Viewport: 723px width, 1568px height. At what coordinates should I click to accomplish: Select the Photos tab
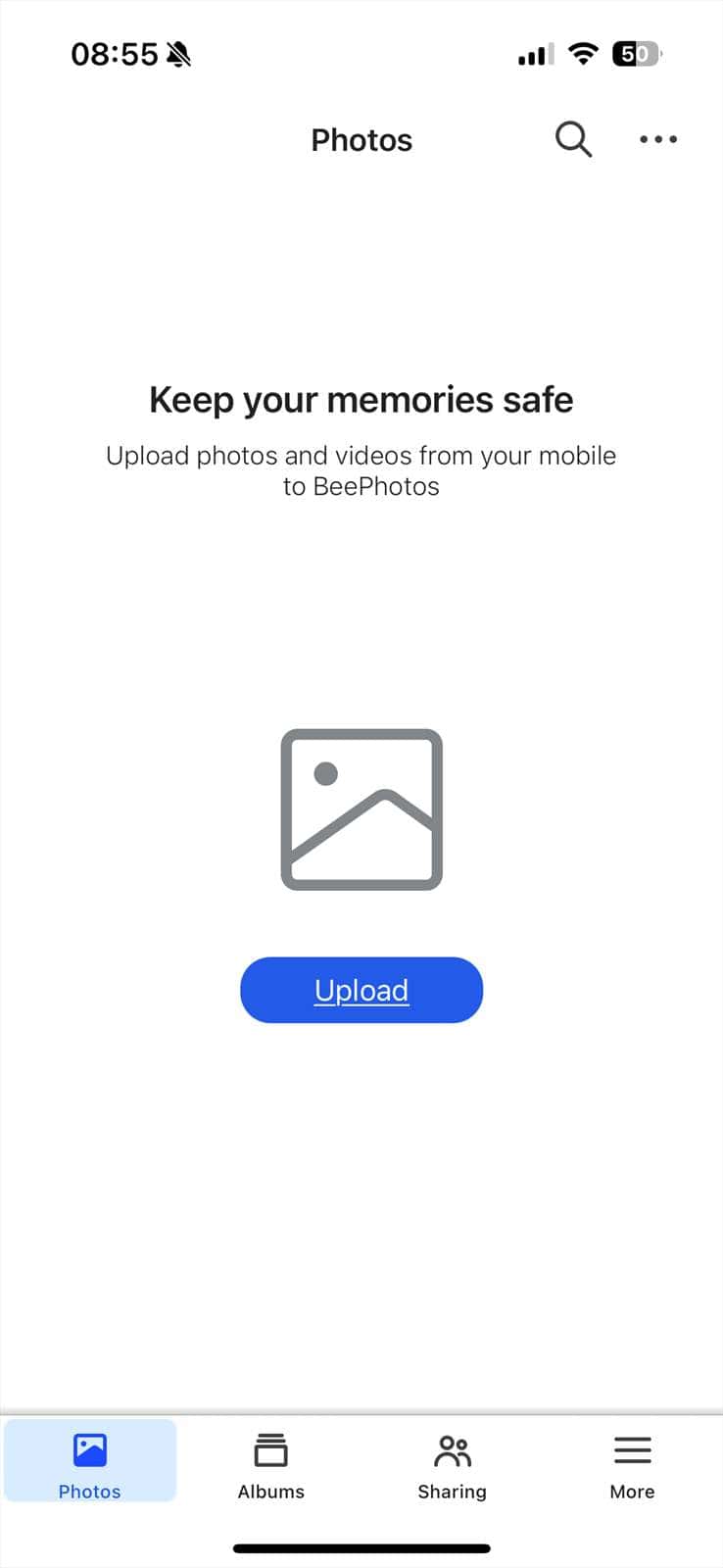pyautogui.click(x=90, y=1460)
